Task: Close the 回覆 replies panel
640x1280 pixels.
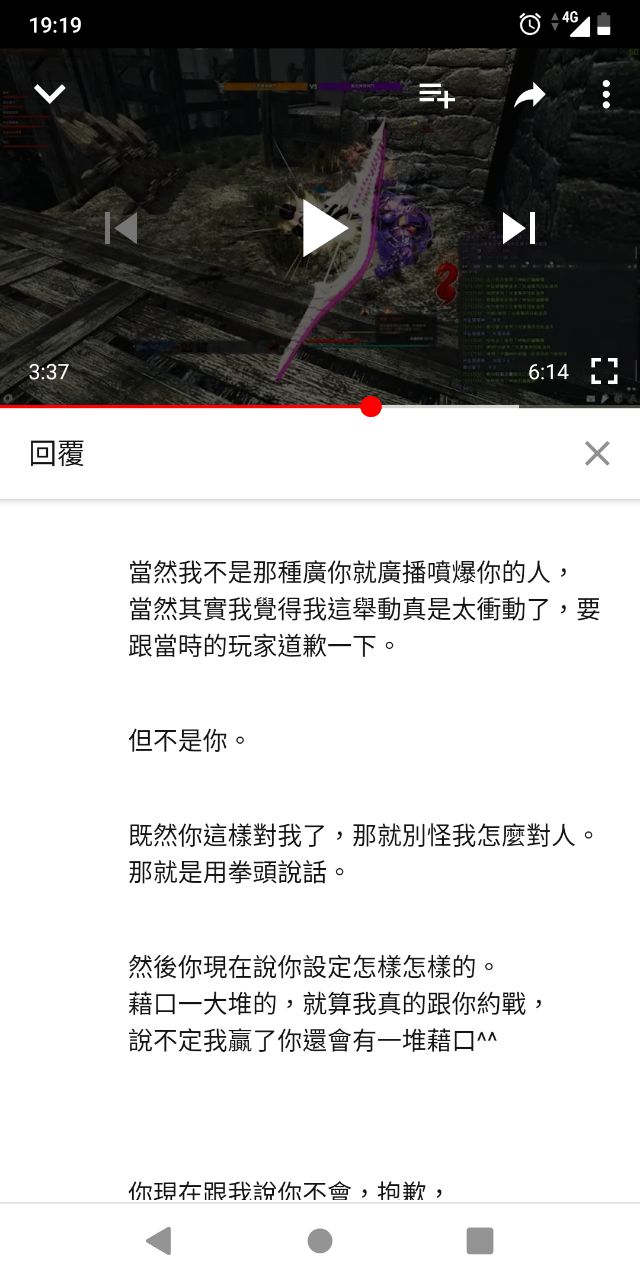Action: click(597, 453)
